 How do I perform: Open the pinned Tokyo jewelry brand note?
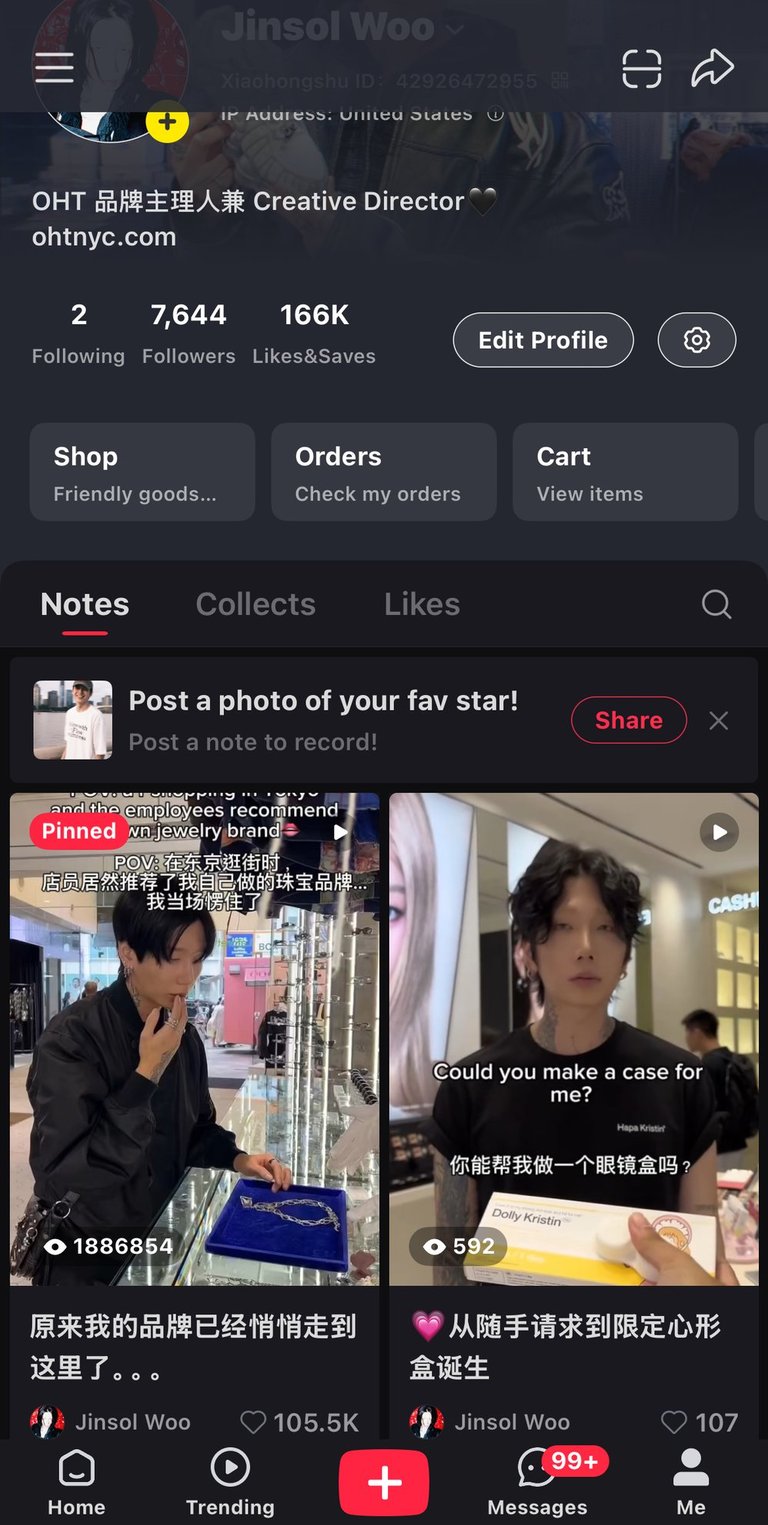pos(195,1040)
